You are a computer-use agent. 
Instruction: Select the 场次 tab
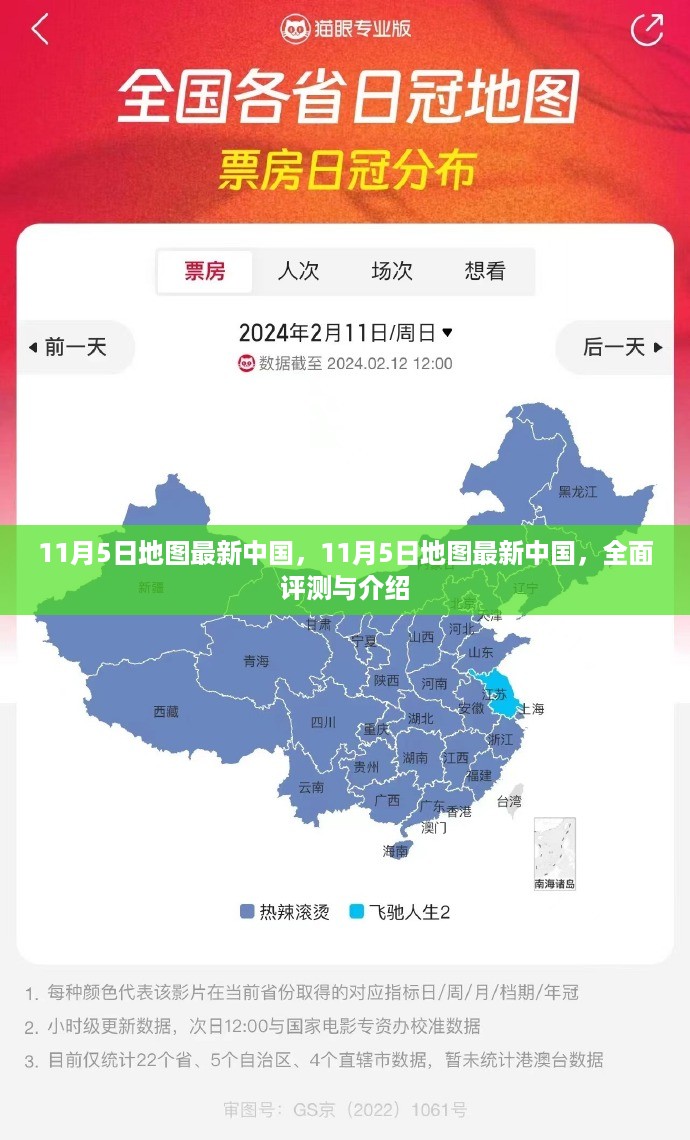coord(391,271)
